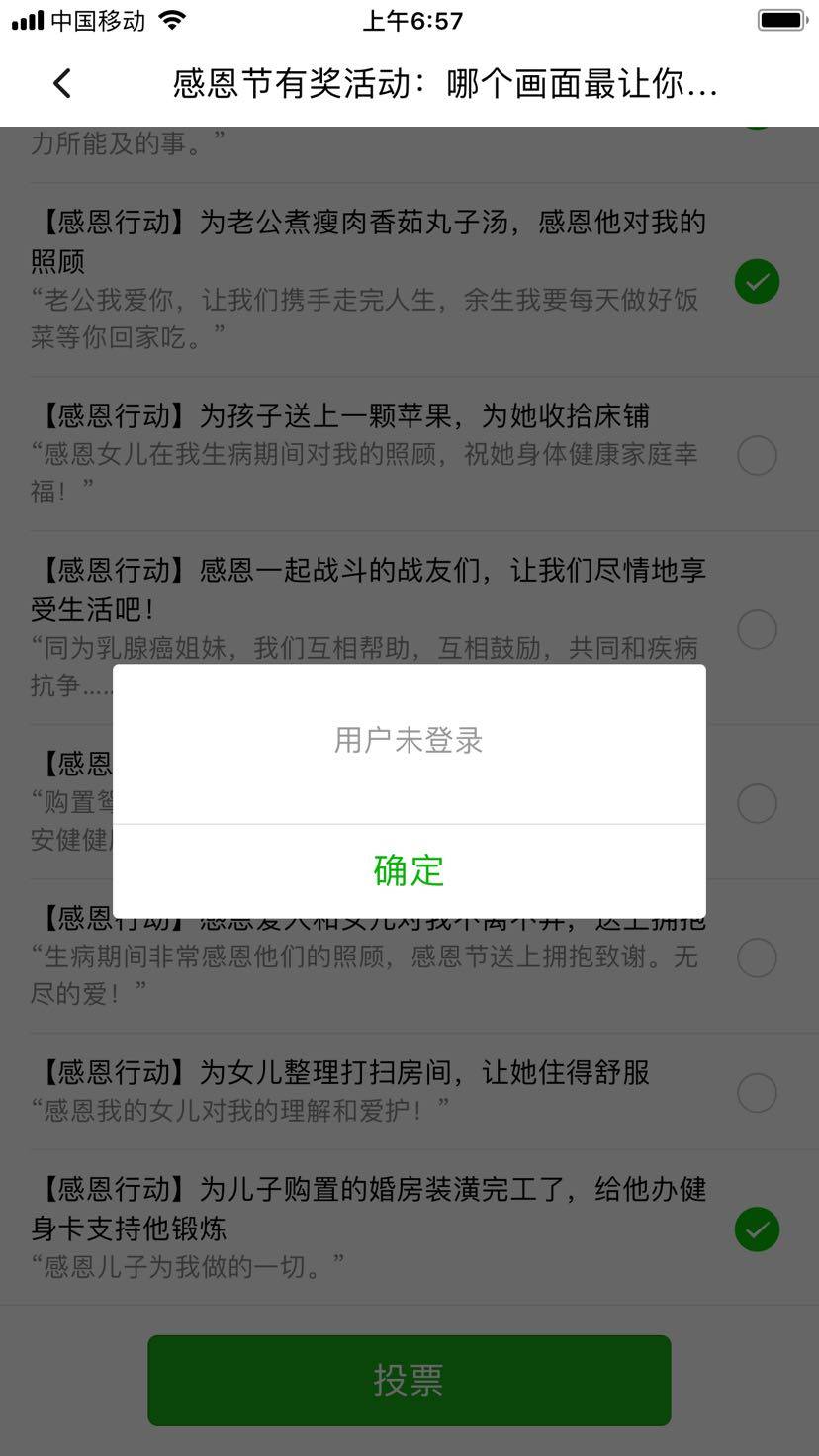Tap the 投票 vote button
Screen dimensions: 819x1456
tap(409, 1380)
